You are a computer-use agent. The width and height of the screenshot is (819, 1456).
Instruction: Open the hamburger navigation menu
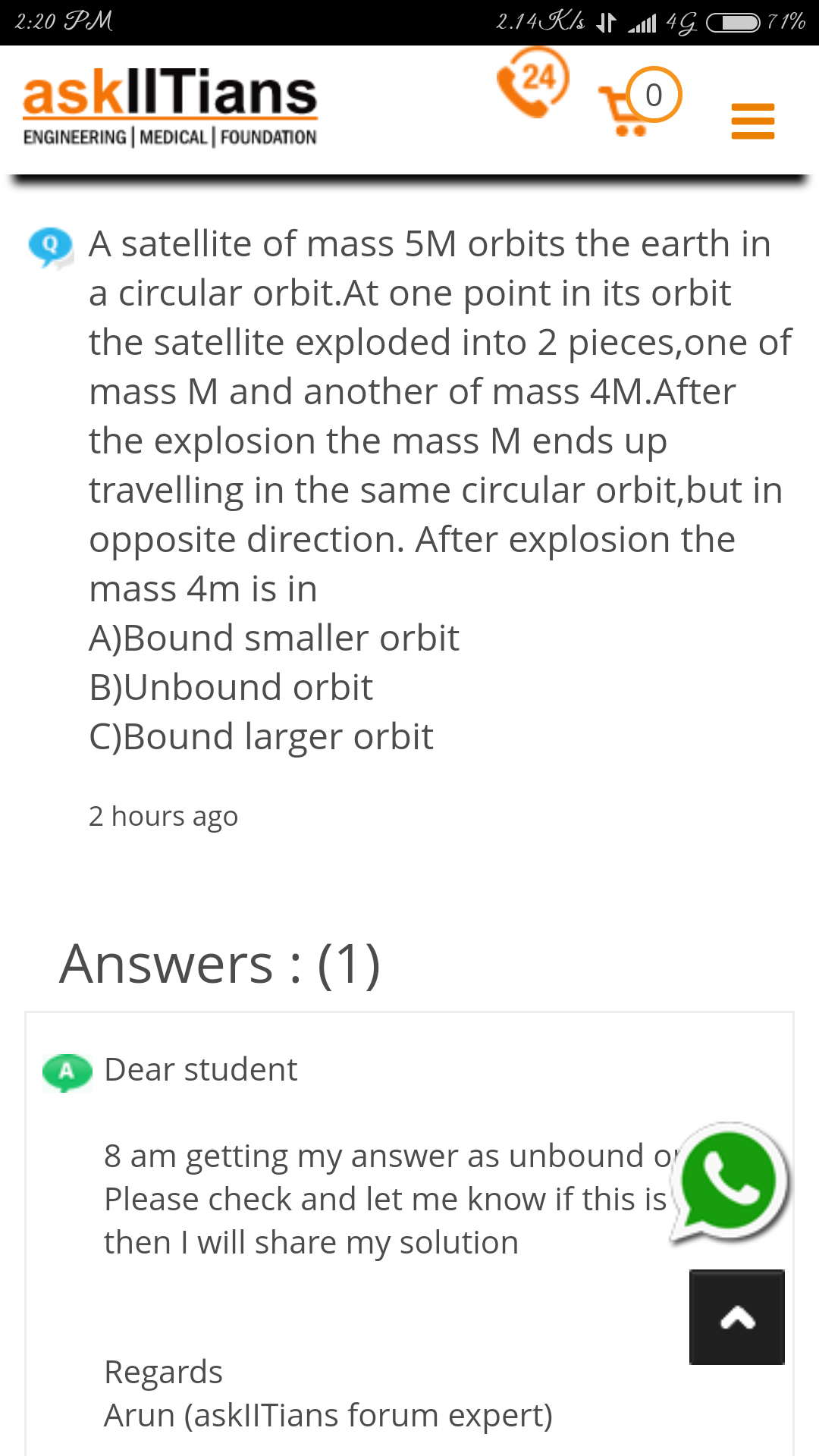coord(752,120)
